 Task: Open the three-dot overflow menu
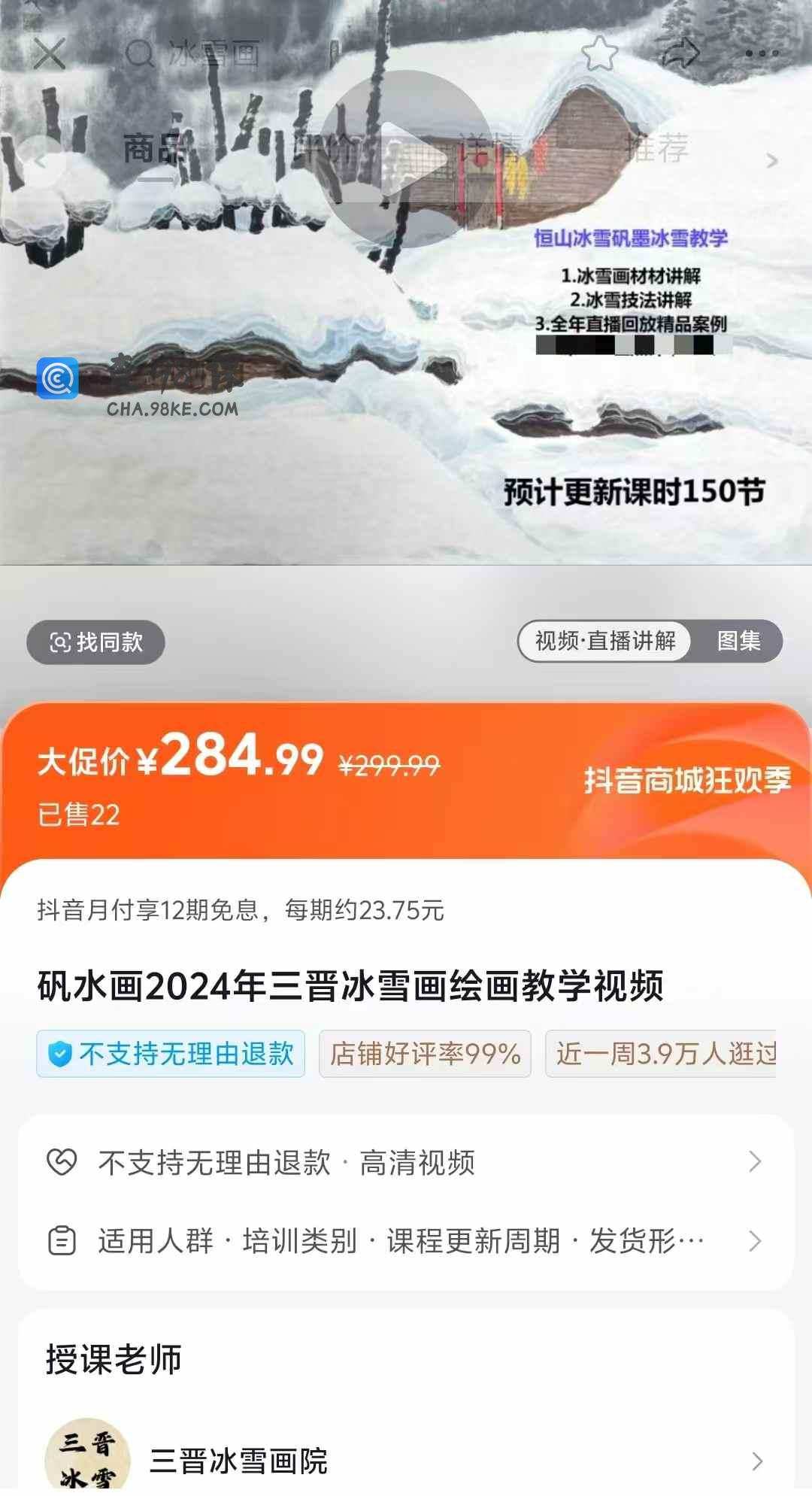762,53
